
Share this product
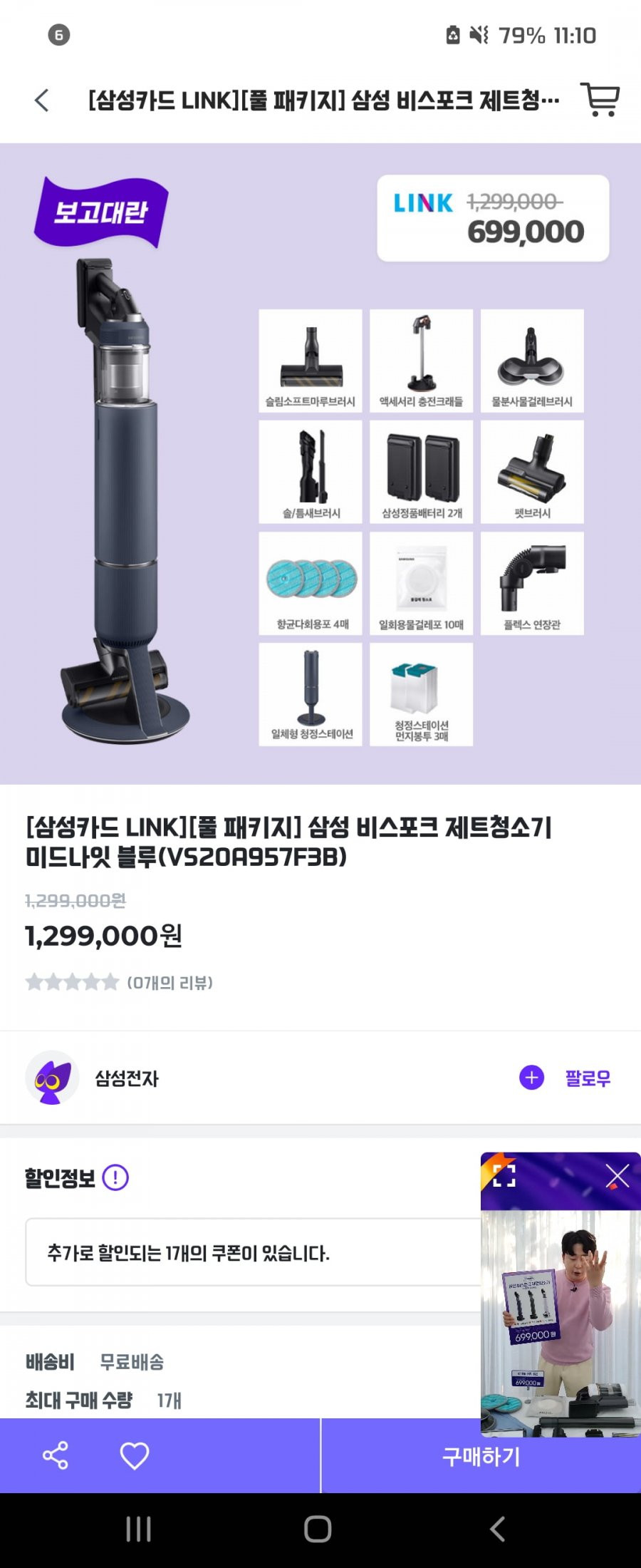pos(56,1455)
